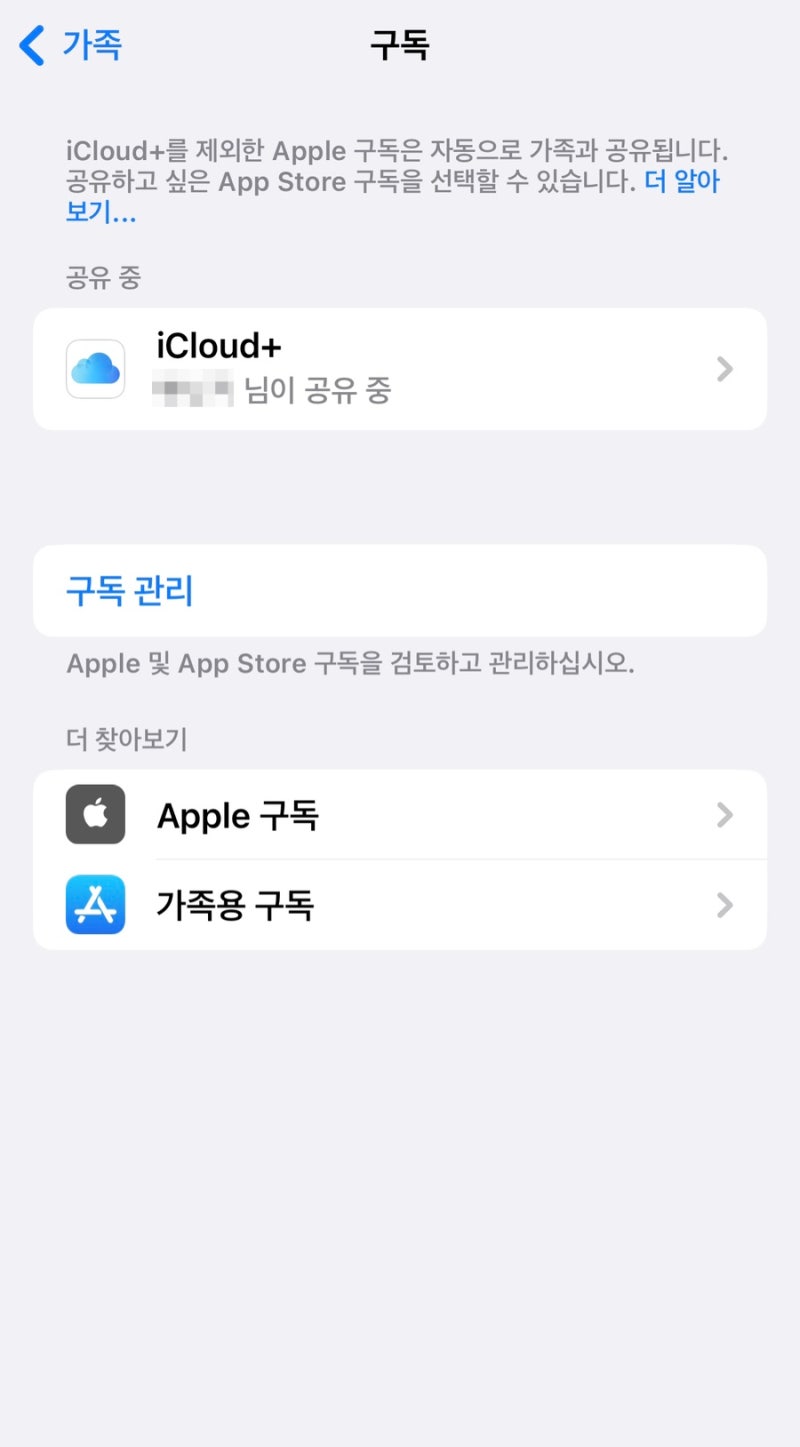The image size is (800, 1447).
Task: Select the 가족용 구독 list row
Action: (x=400, y=905)
